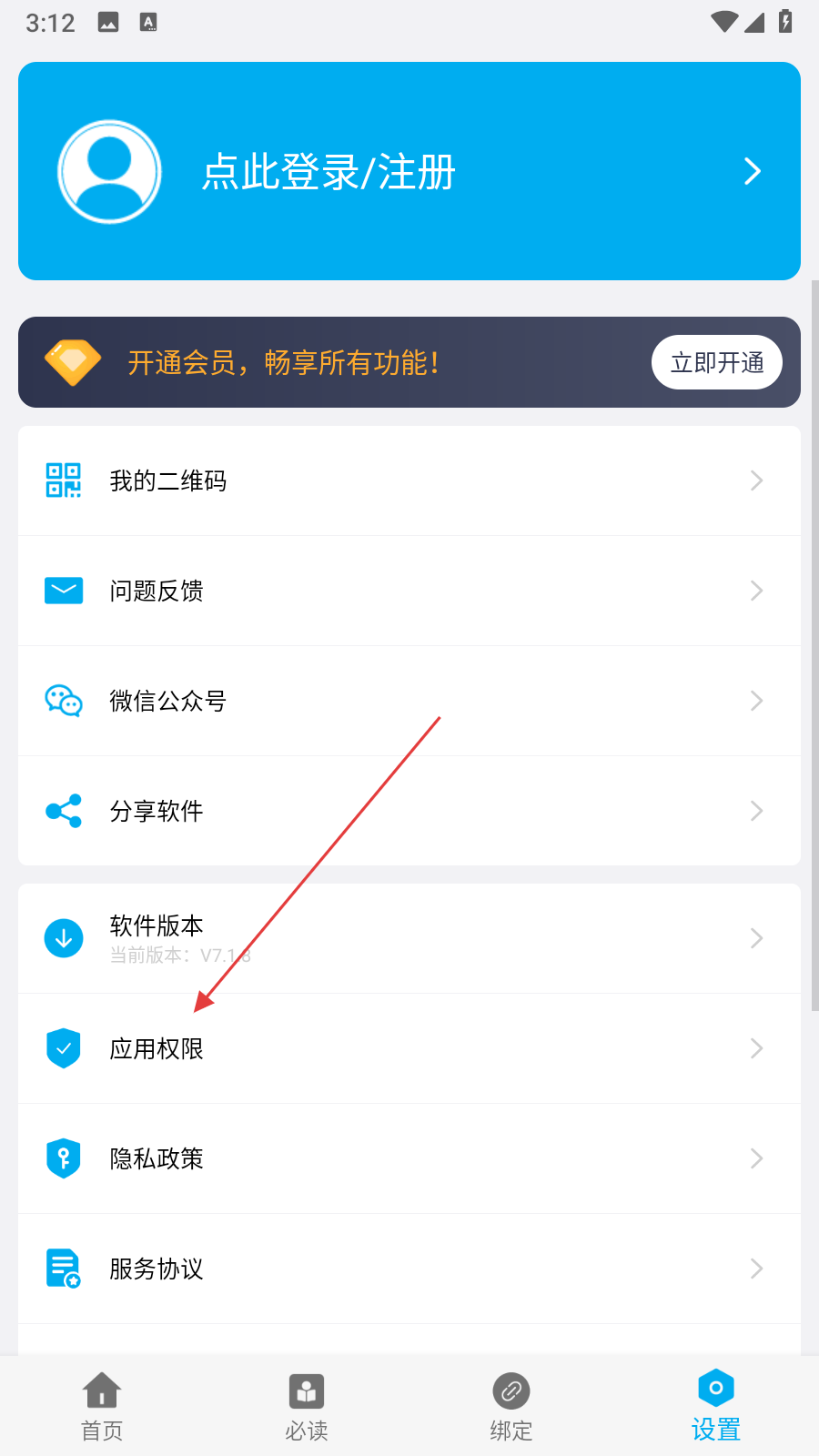The height and width of the screenshot is (1456, 819).
Task: Switch to the 必读 tab
Action: tap(307, 1406)
